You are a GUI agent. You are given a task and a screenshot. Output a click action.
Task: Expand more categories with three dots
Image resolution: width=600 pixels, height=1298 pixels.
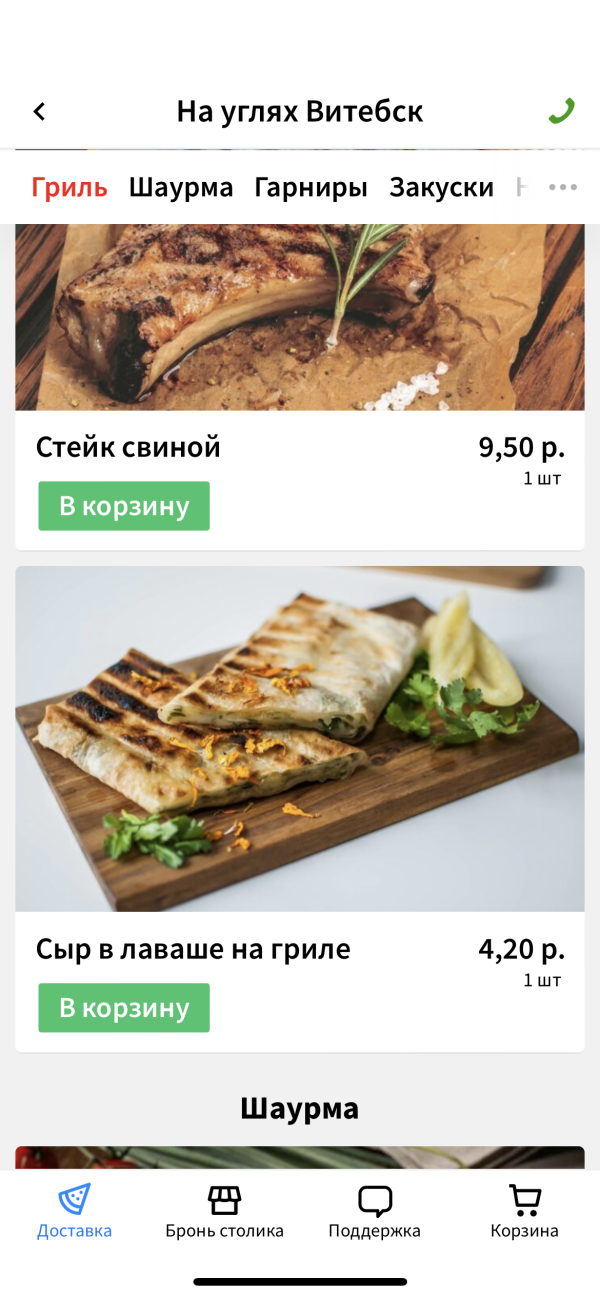click(x=563, y=187)
